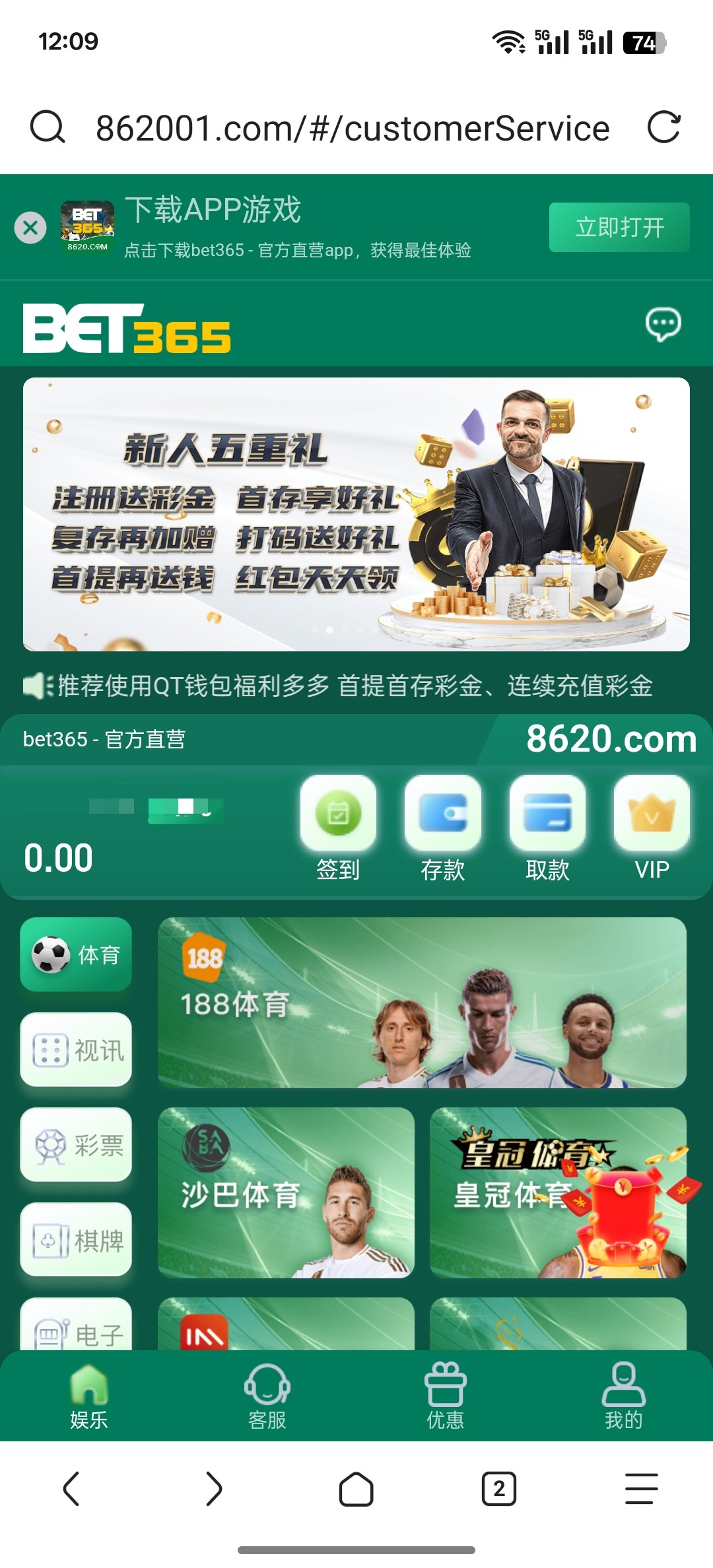713x1568 pixels.
Task: Reload the page in the browser
Action: coord(663,127)
